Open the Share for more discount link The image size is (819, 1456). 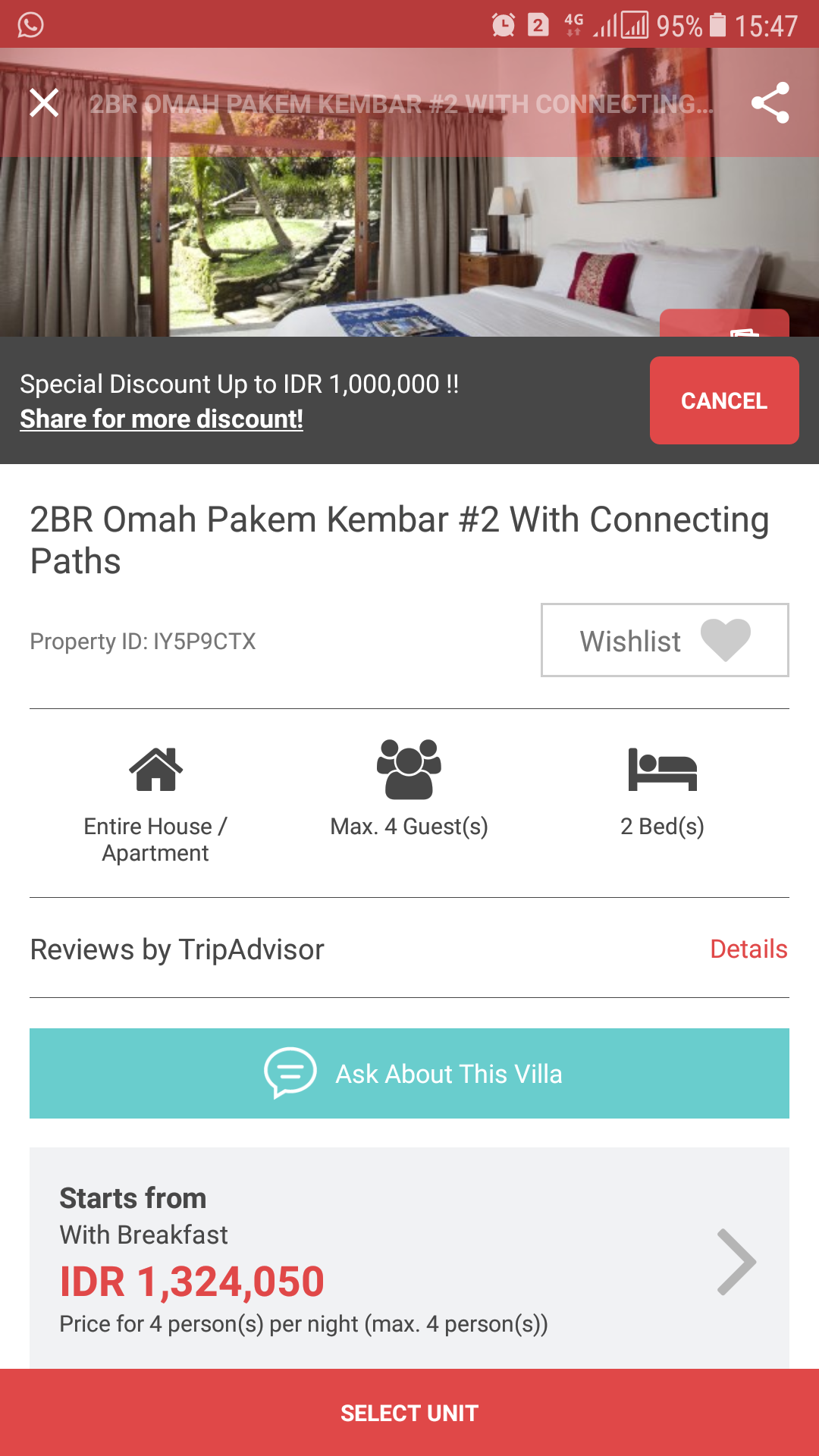[162, 419]
